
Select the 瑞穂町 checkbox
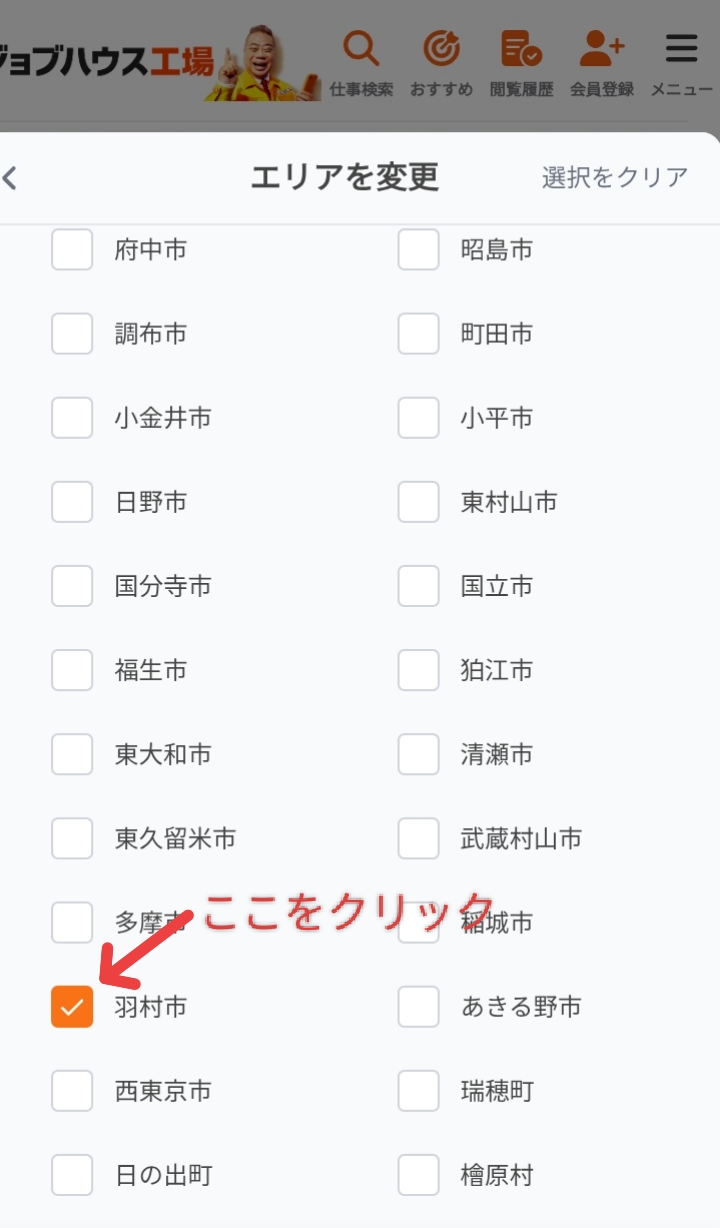point(418,1090)
